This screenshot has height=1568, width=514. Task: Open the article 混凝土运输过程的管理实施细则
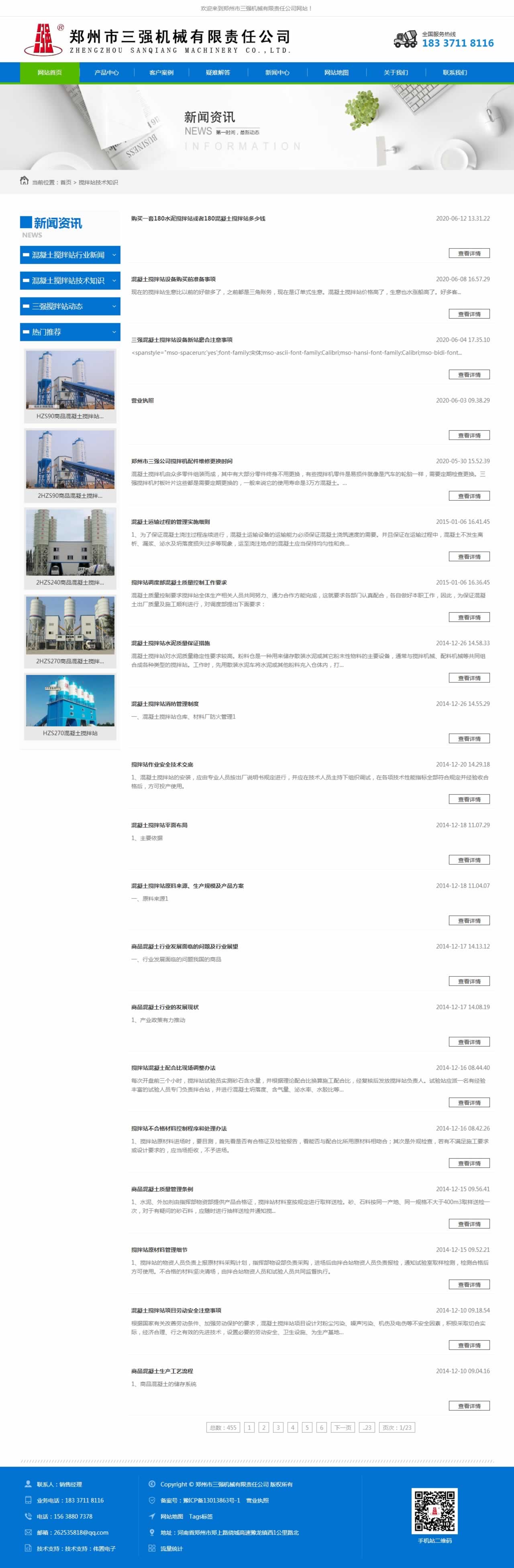[170, 521]
